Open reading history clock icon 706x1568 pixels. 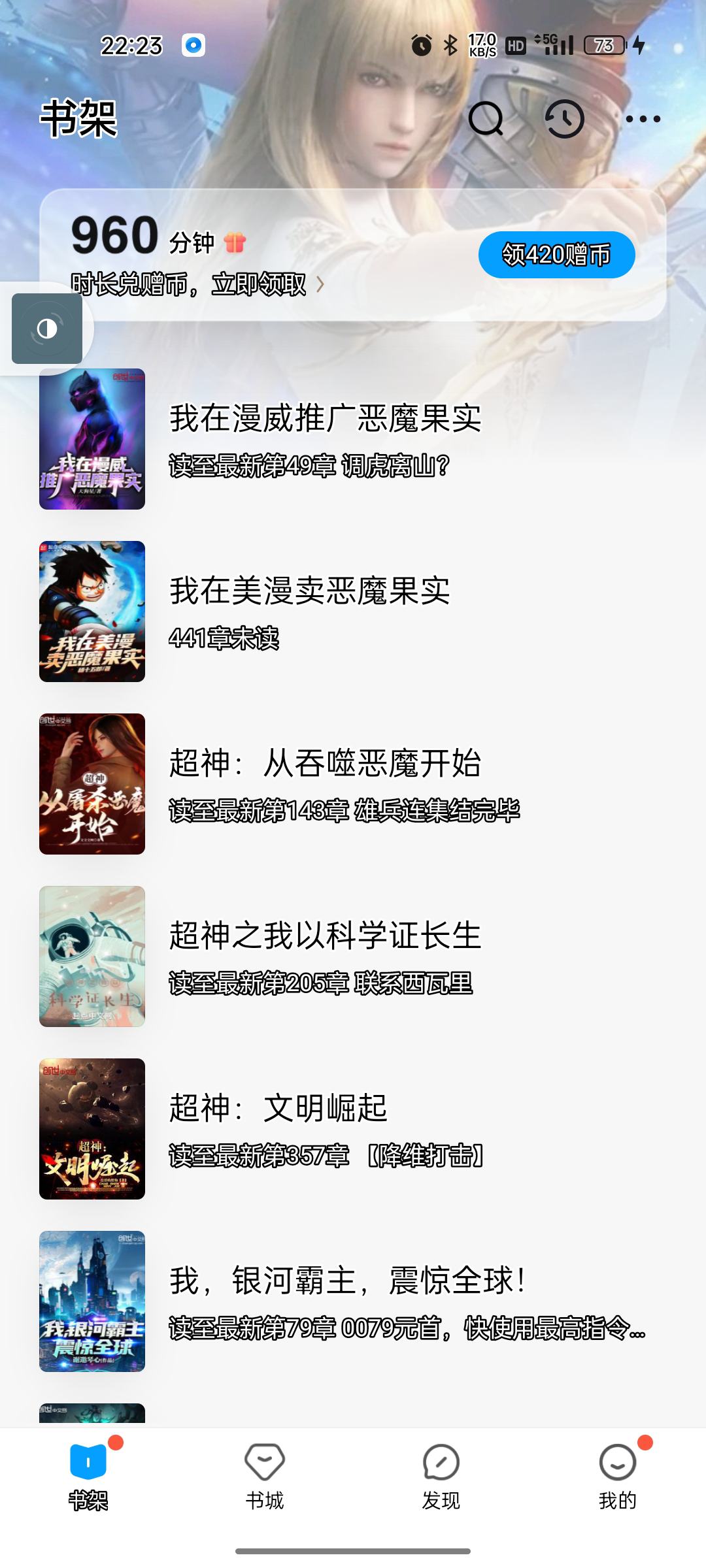(564, 119)
